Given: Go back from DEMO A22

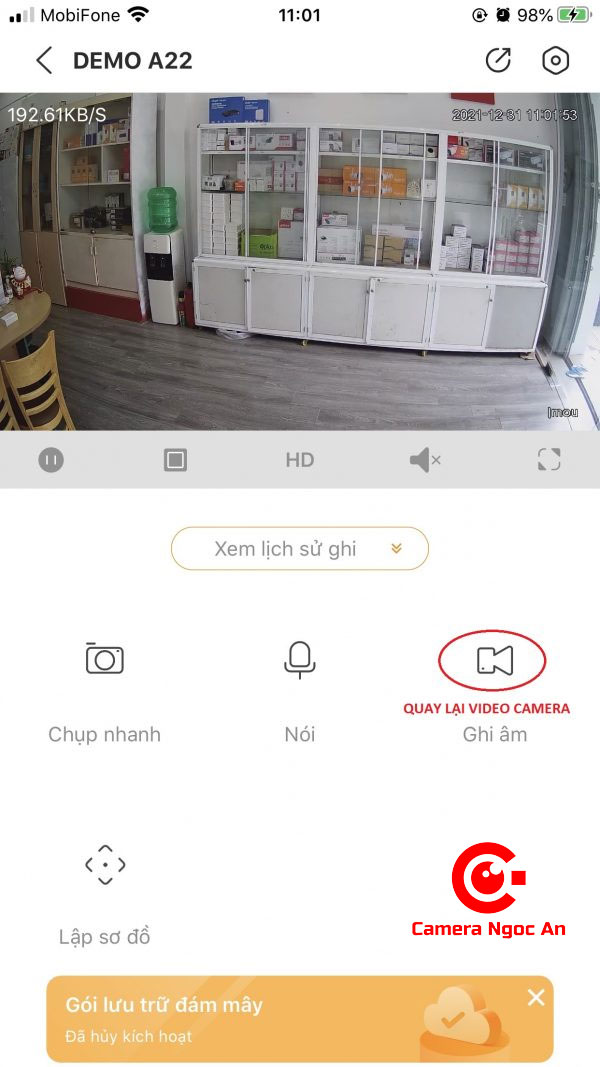Looking at the screenshot, I should 43,61.
